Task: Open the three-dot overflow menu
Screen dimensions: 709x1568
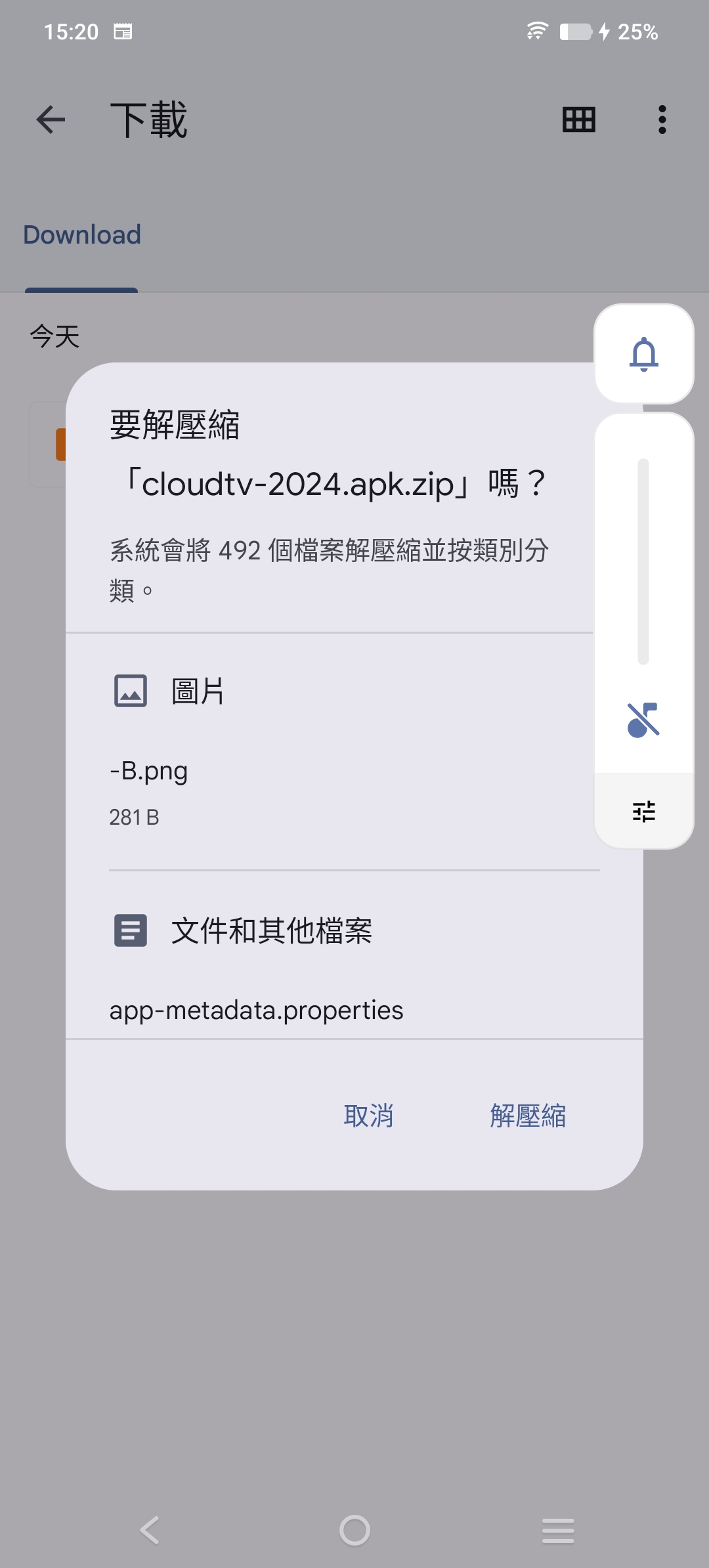Action: [x=662, y=120]
